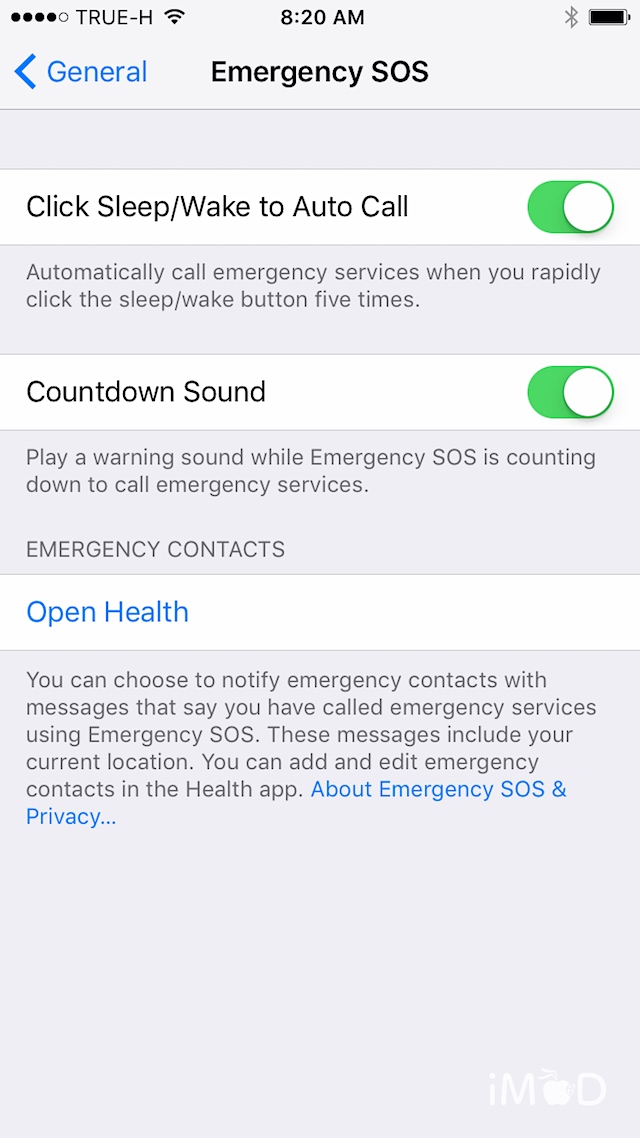640x1138 pixels.
Task: Go back to General settings
Action: (x=80, y=72)
